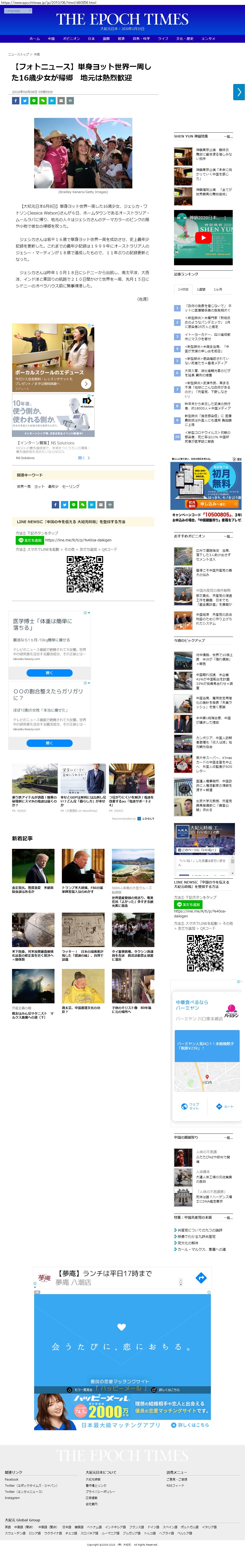Visit the Instagram footer link

click(12, 1498)
